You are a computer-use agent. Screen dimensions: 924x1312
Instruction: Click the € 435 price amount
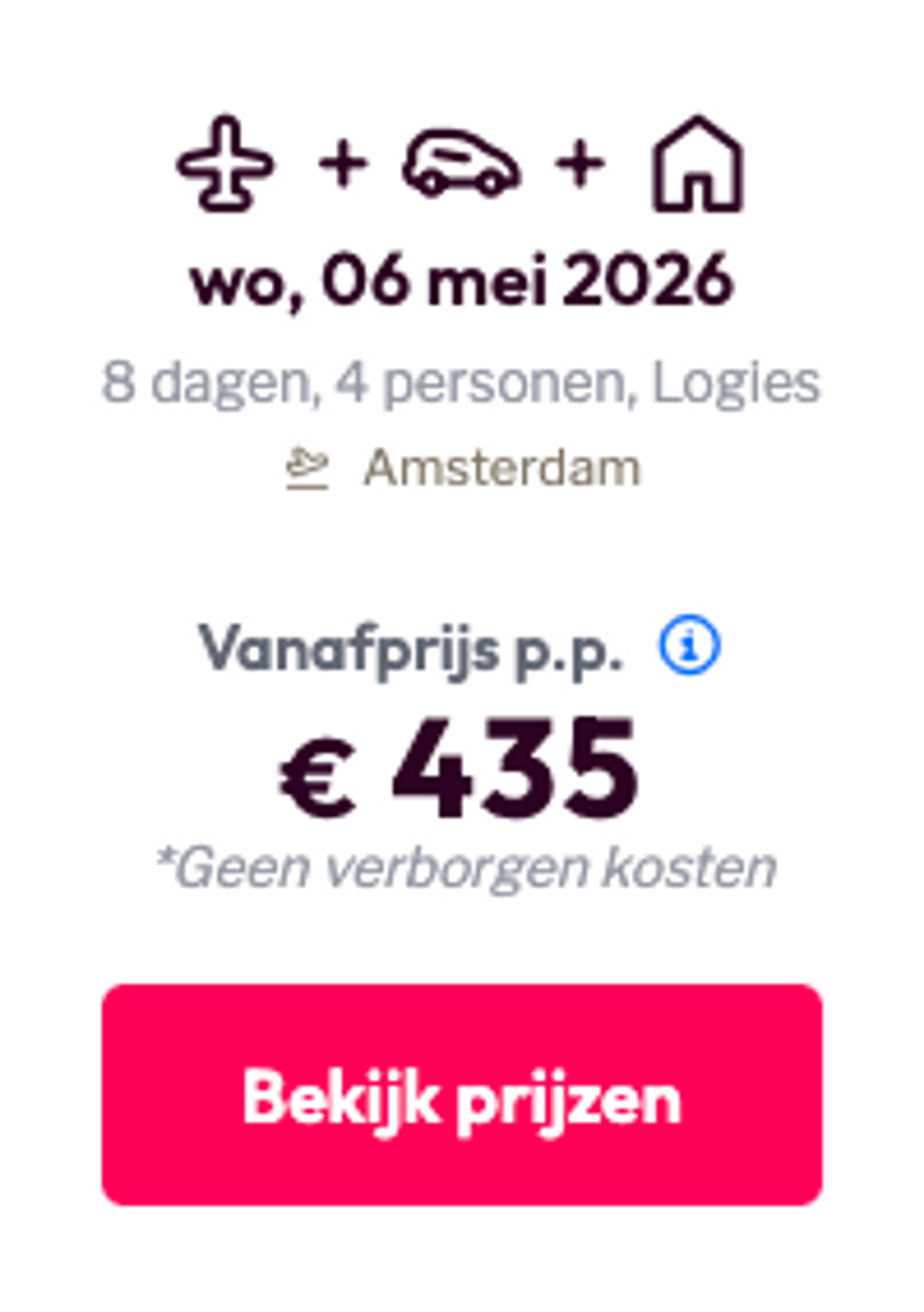click(457, 774)
